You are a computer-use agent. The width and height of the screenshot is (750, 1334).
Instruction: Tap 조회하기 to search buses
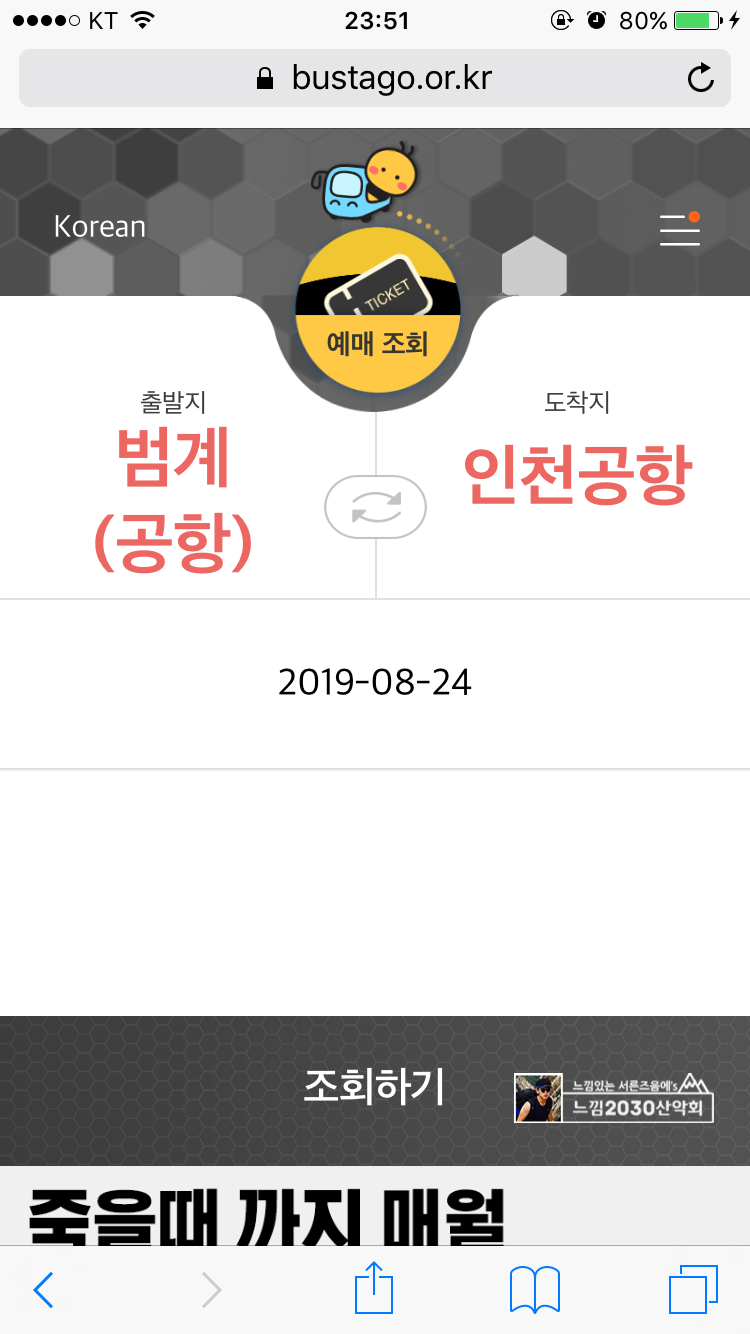click(374, 1087)
